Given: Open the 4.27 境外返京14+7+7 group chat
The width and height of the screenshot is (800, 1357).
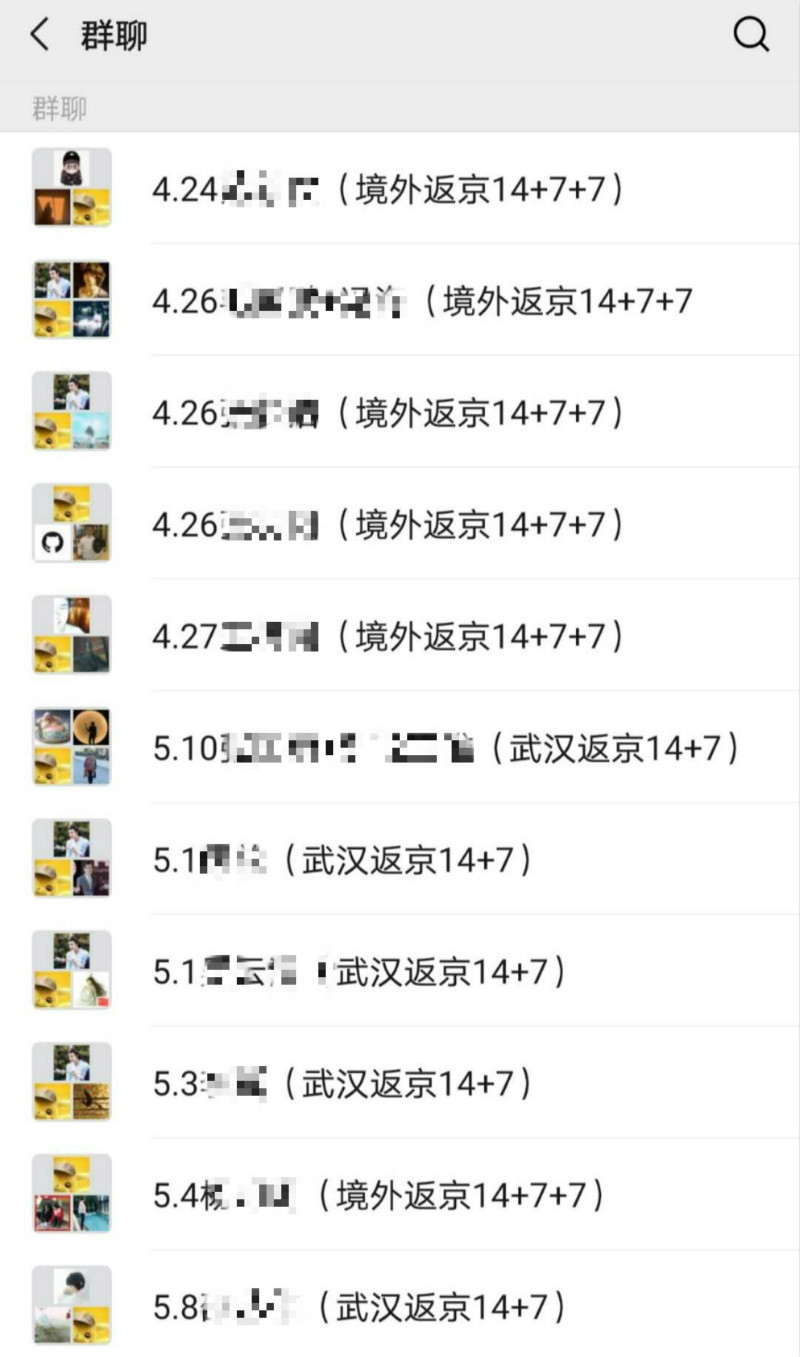Looking at the screenshot, I should pyautogui.click(x=400, y=635).
